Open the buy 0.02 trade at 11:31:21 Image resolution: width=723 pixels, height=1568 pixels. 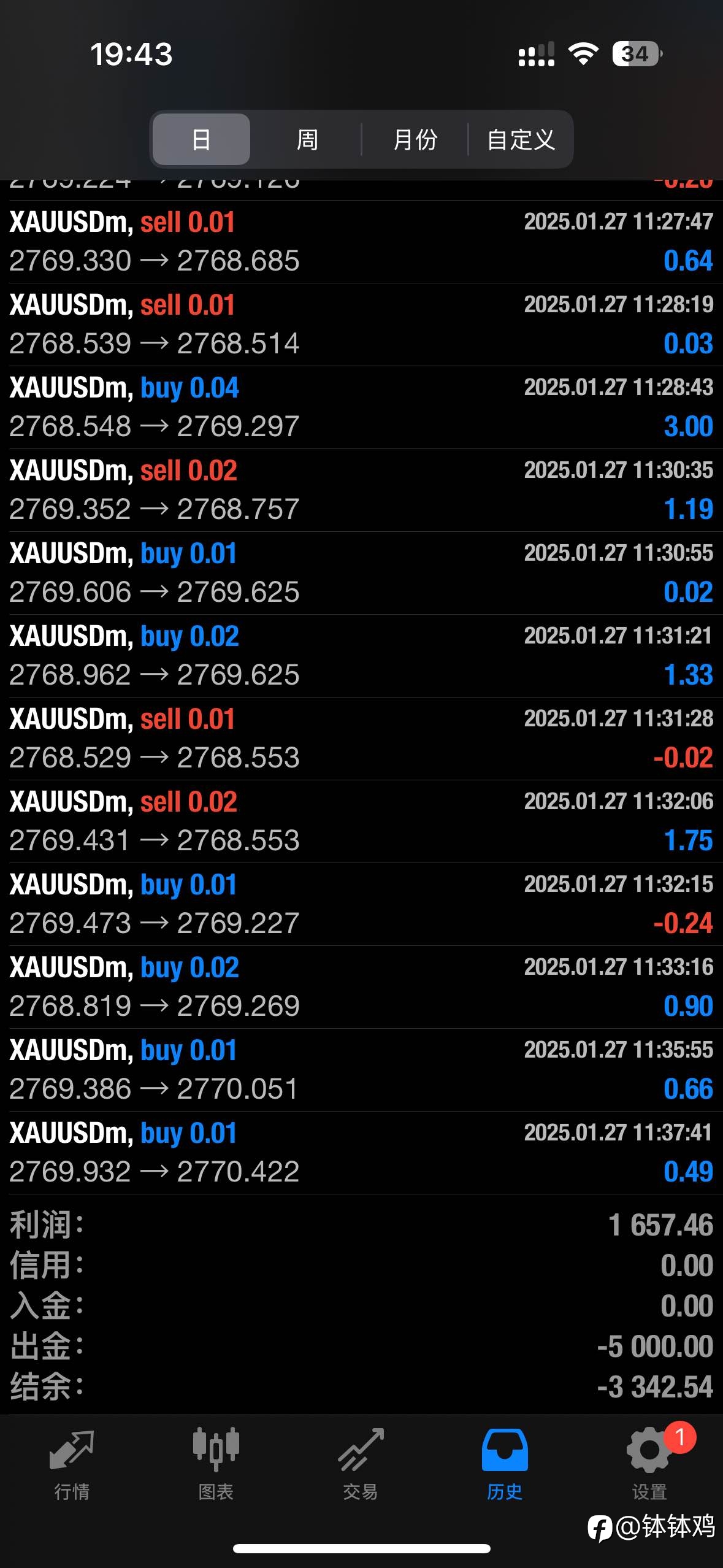361,656
